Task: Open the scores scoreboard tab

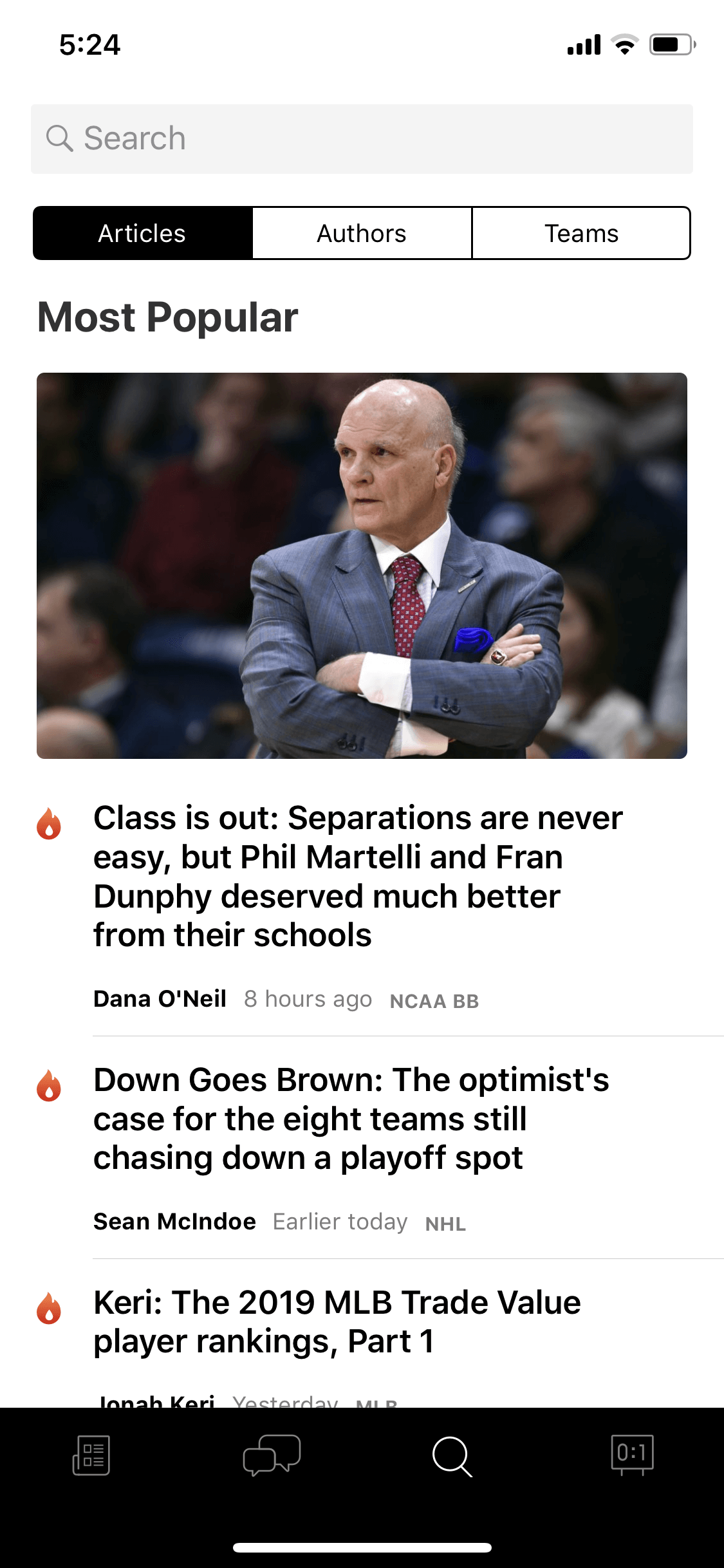Action: coord(633,1455)
